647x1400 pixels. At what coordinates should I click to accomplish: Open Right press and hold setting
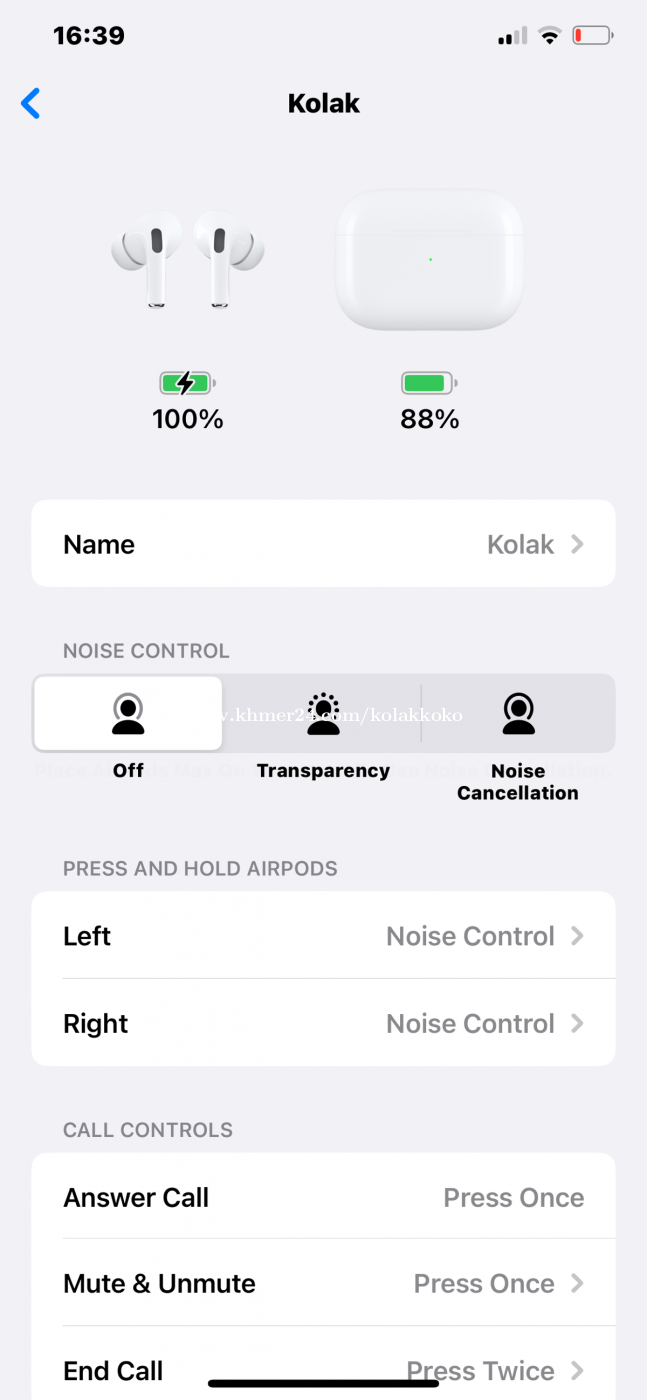click(323, 1023)
